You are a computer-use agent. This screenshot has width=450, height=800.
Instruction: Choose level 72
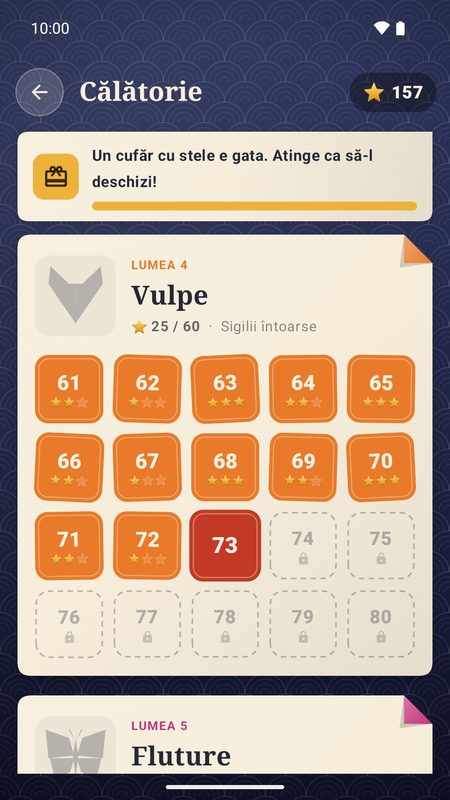coord(147,545)
